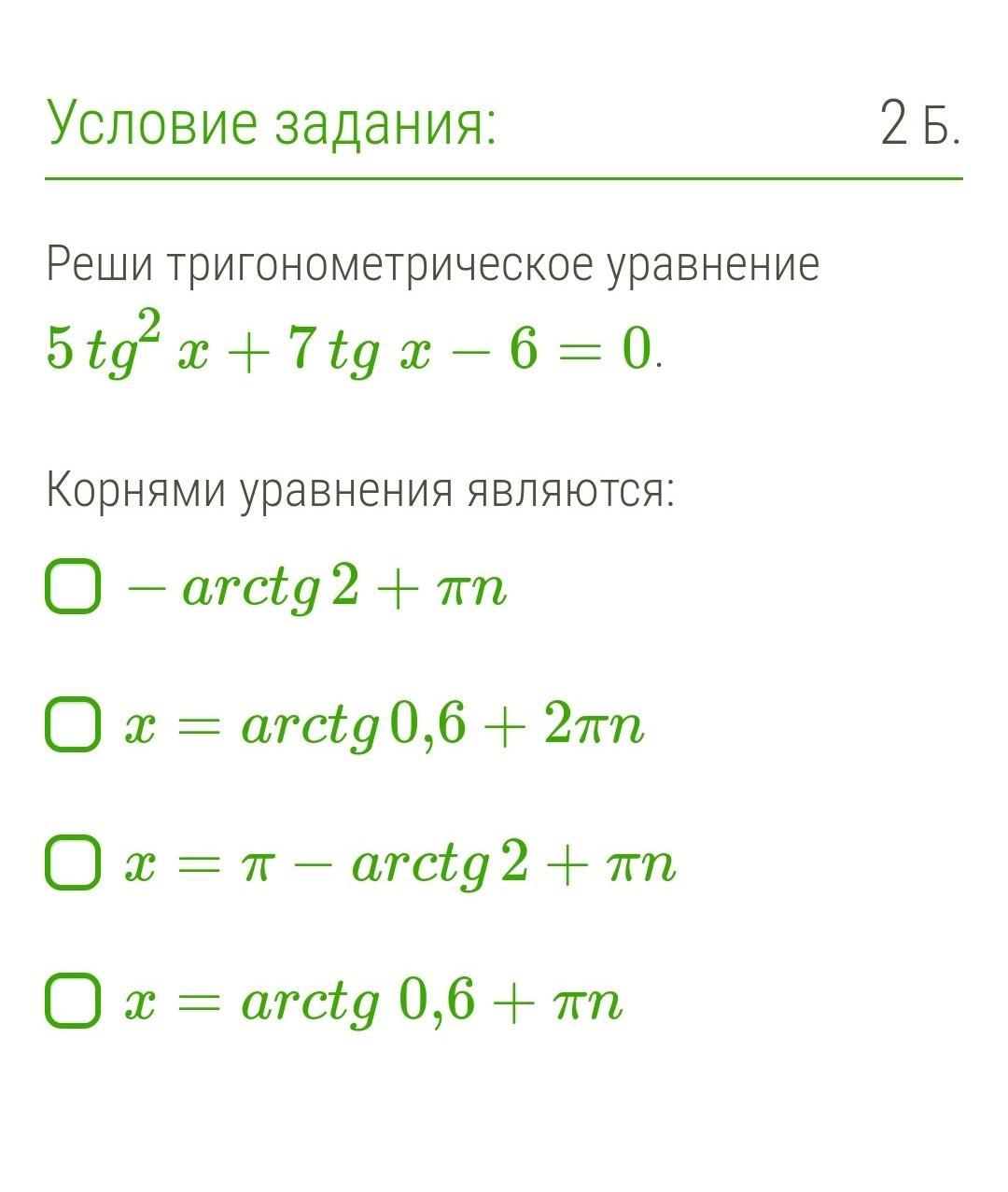Mark checkbox x = arctg 0,6 + πn

click(x=73, y=1001)
